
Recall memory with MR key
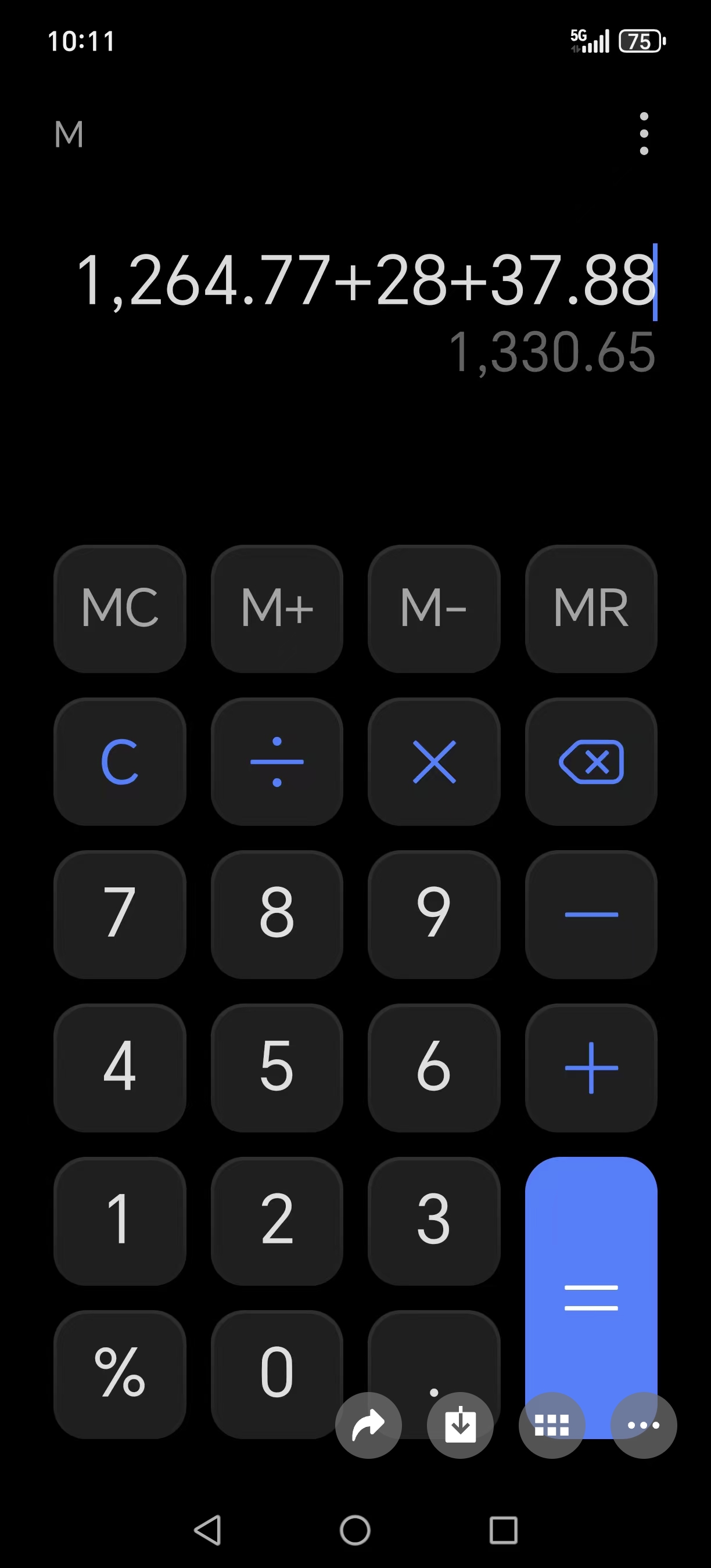591,608
